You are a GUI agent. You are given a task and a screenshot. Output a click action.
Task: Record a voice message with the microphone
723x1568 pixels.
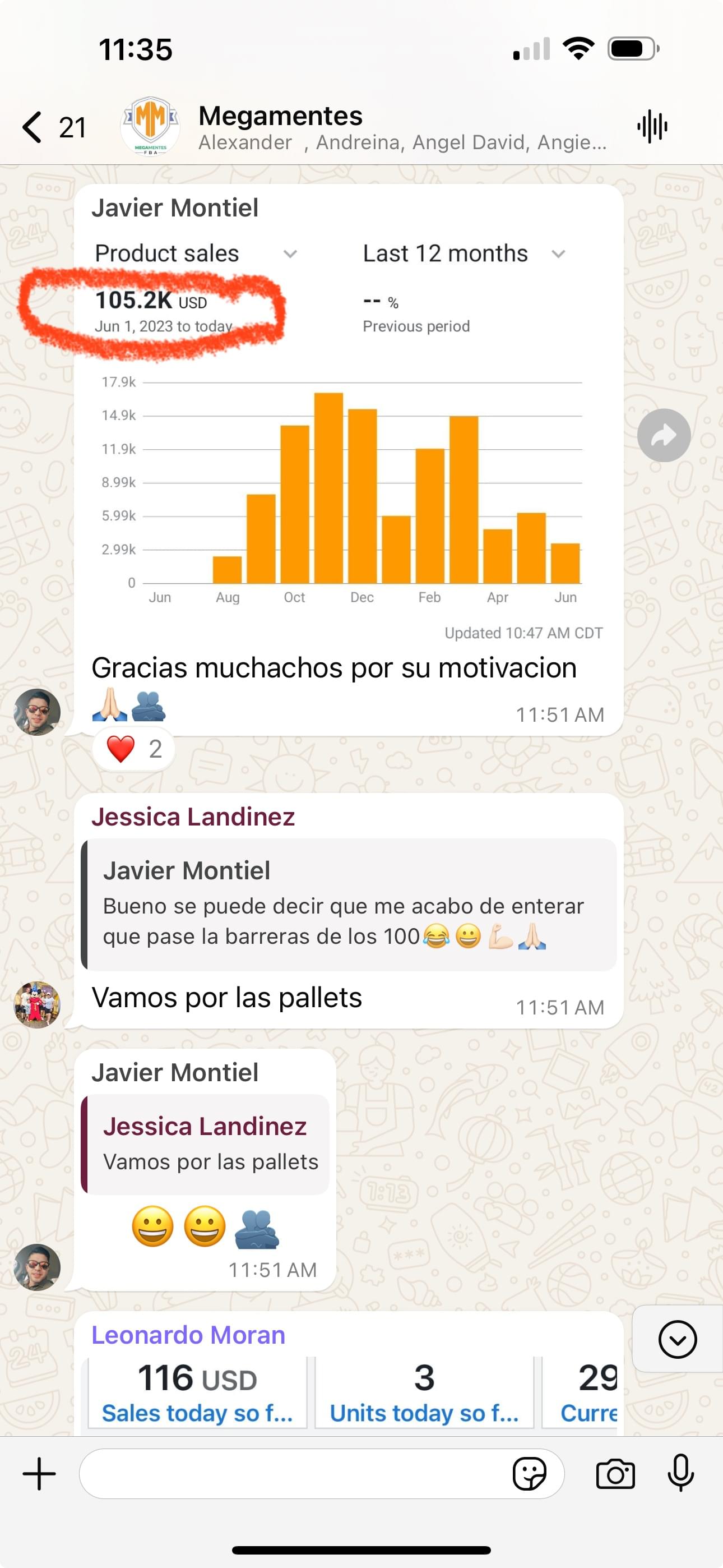pos(680,1474)
